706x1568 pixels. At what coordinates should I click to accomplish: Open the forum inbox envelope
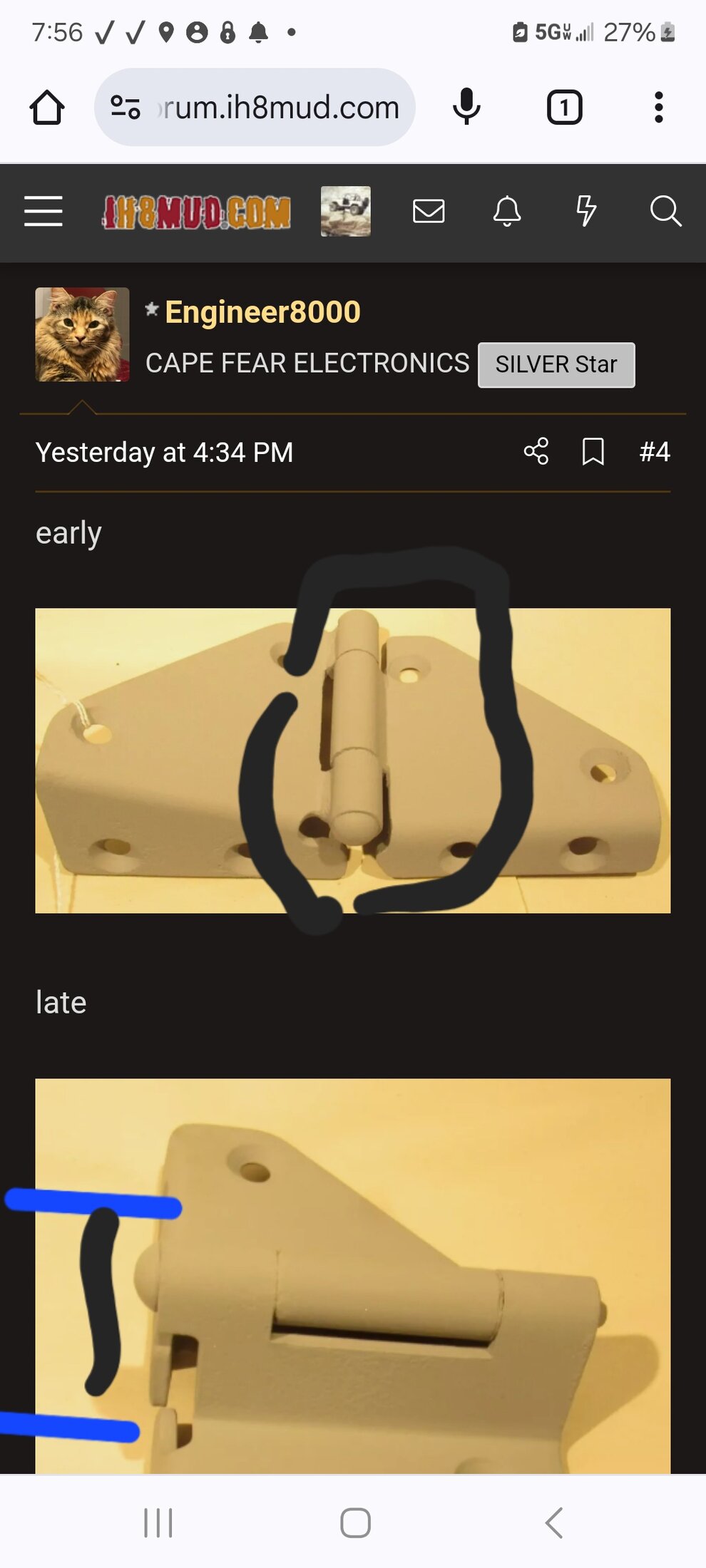pos(429,211)
